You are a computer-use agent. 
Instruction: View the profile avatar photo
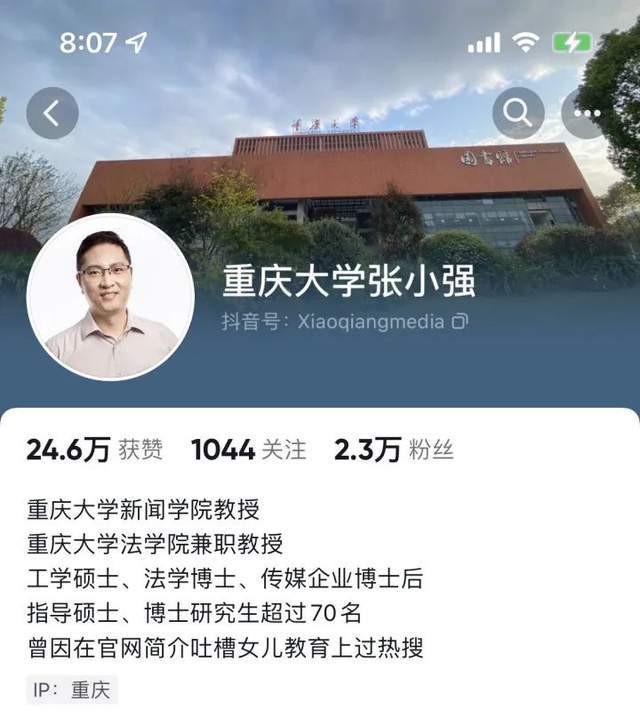point(110,297)
